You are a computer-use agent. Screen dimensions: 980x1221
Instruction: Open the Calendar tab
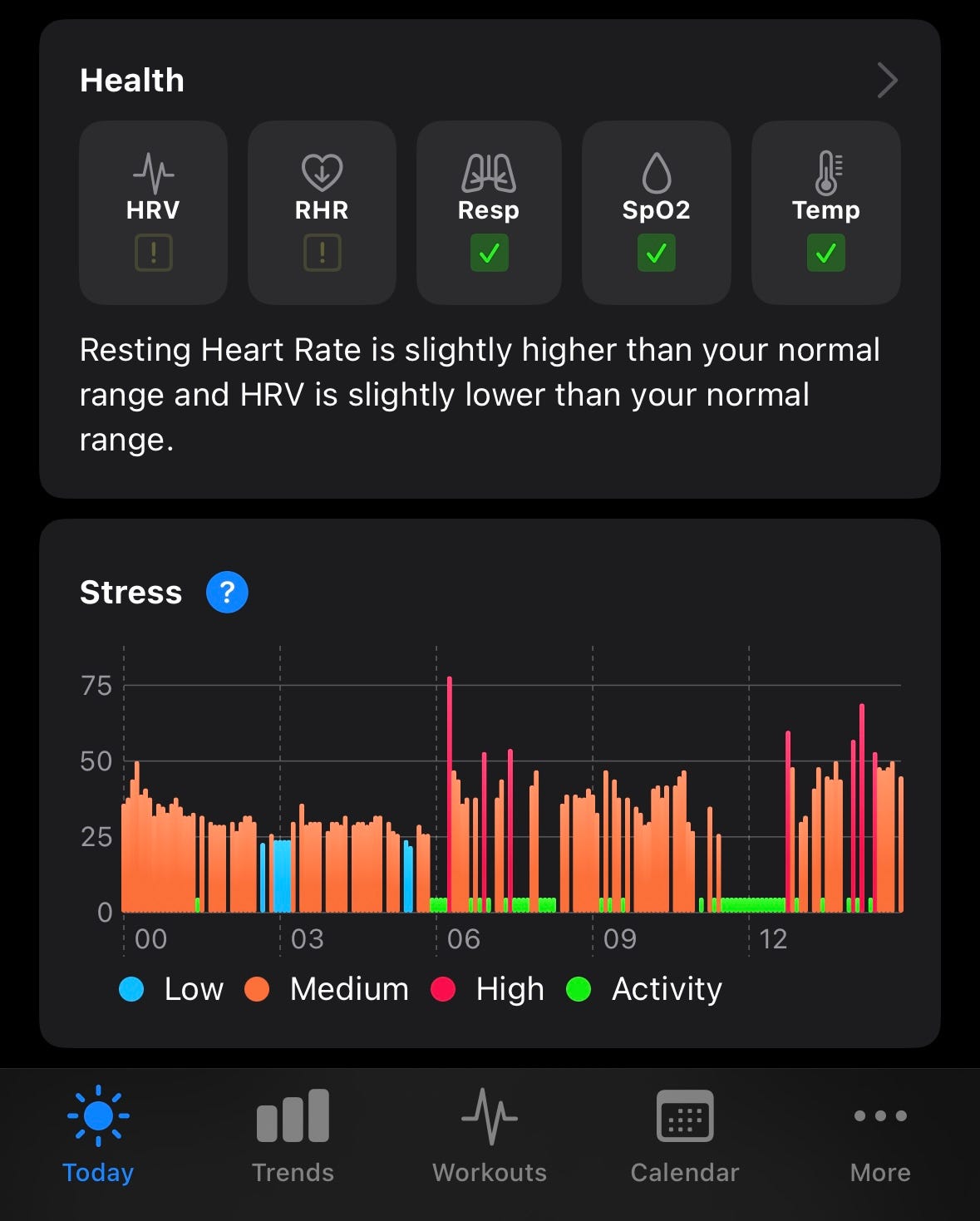(685, 1135)
